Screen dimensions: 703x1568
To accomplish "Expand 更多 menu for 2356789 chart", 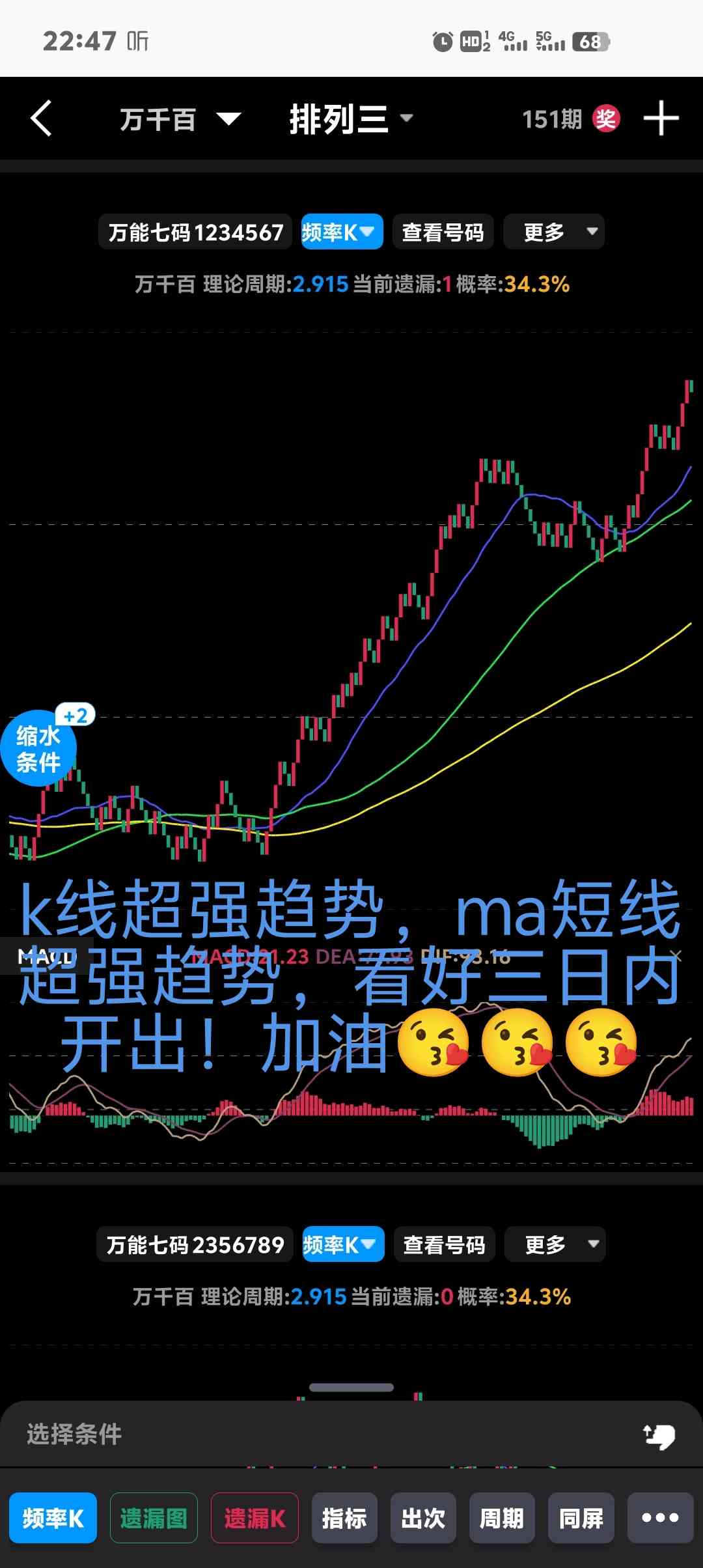I will point(555,1244).
